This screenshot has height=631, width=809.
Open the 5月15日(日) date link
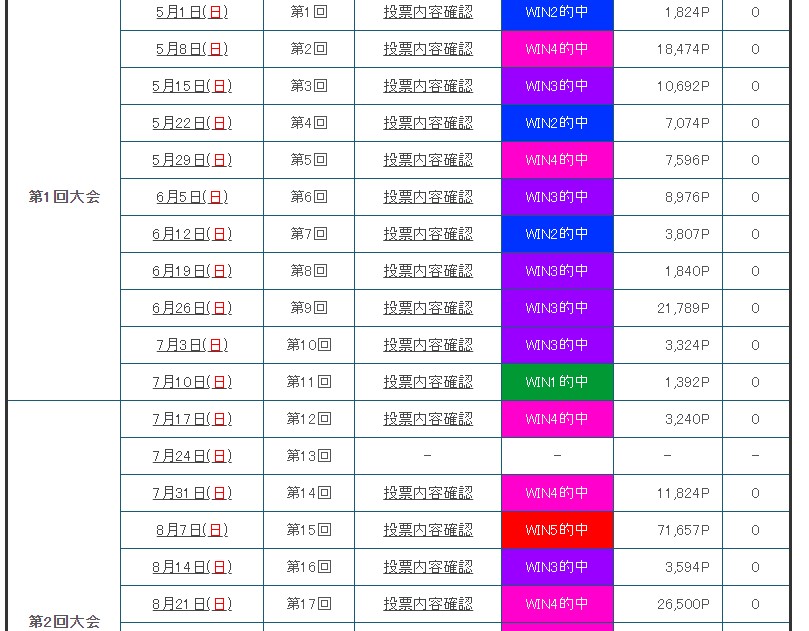coord(192,86)
